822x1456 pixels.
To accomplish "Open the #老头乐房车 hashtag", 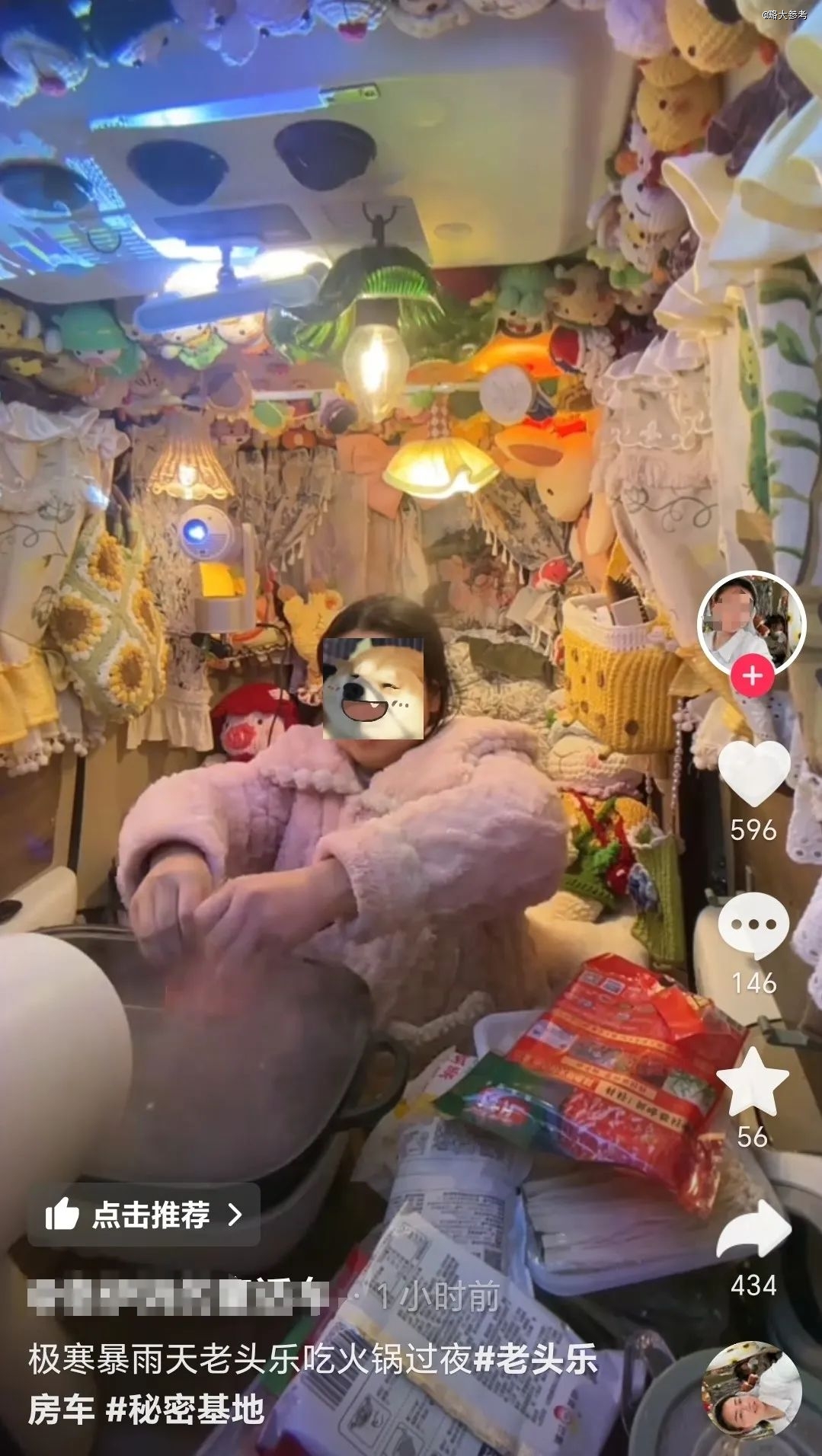I will (x=536, y=1361).
